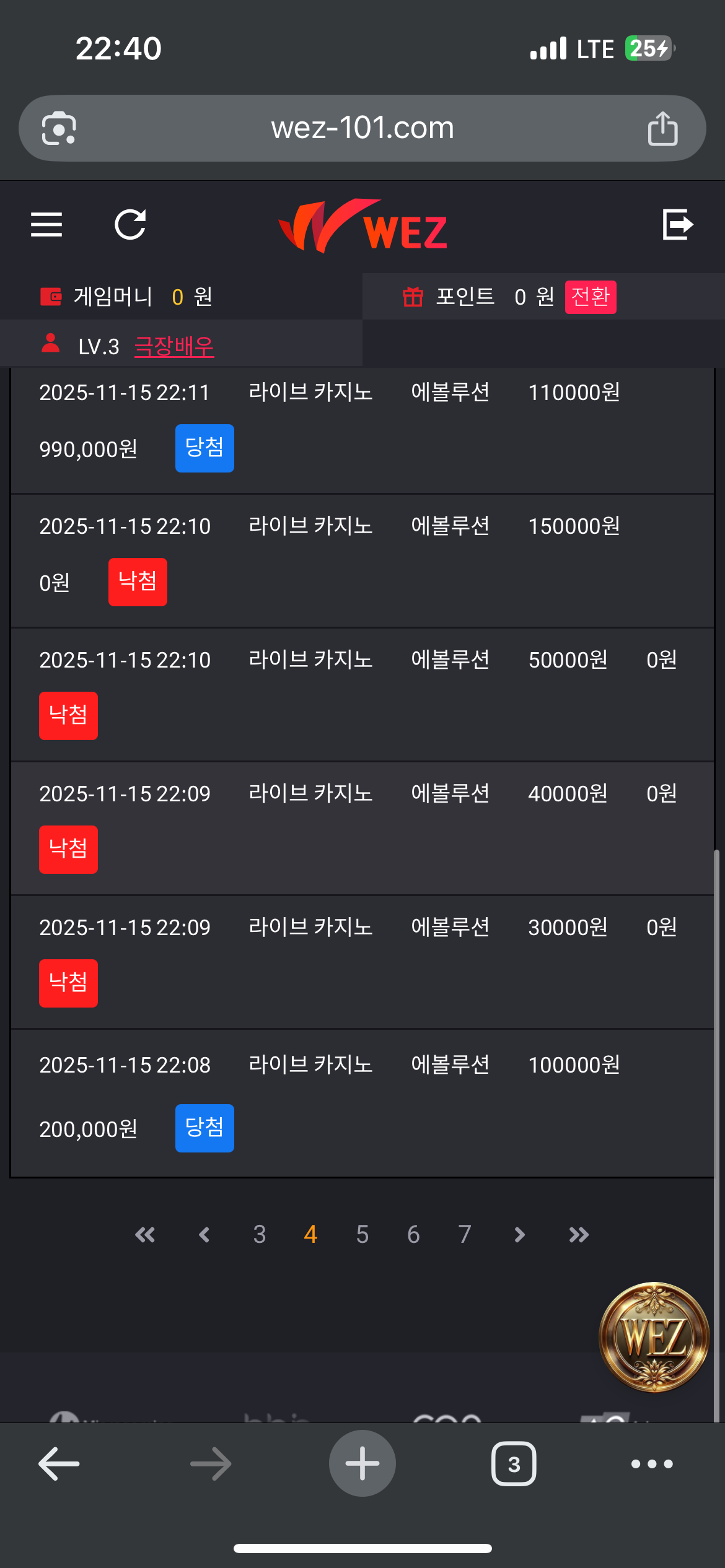Image resolution: width=725 pixels, height=1568 pixels.
Task: Go to the previous page
Action: click(x=204, y=1235)
